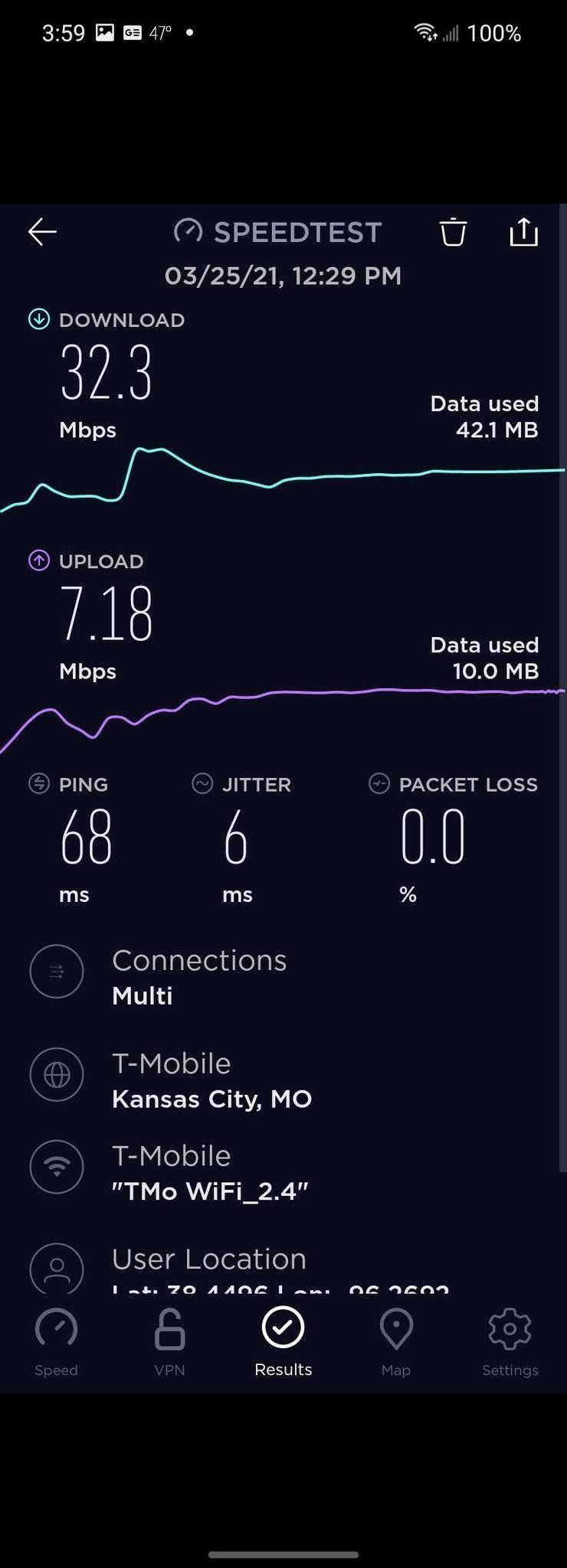The height and width of the screenshot is (1568, 567).
Task: Tap the Connections multi-arrow icon
Action: tap(56, 971)
